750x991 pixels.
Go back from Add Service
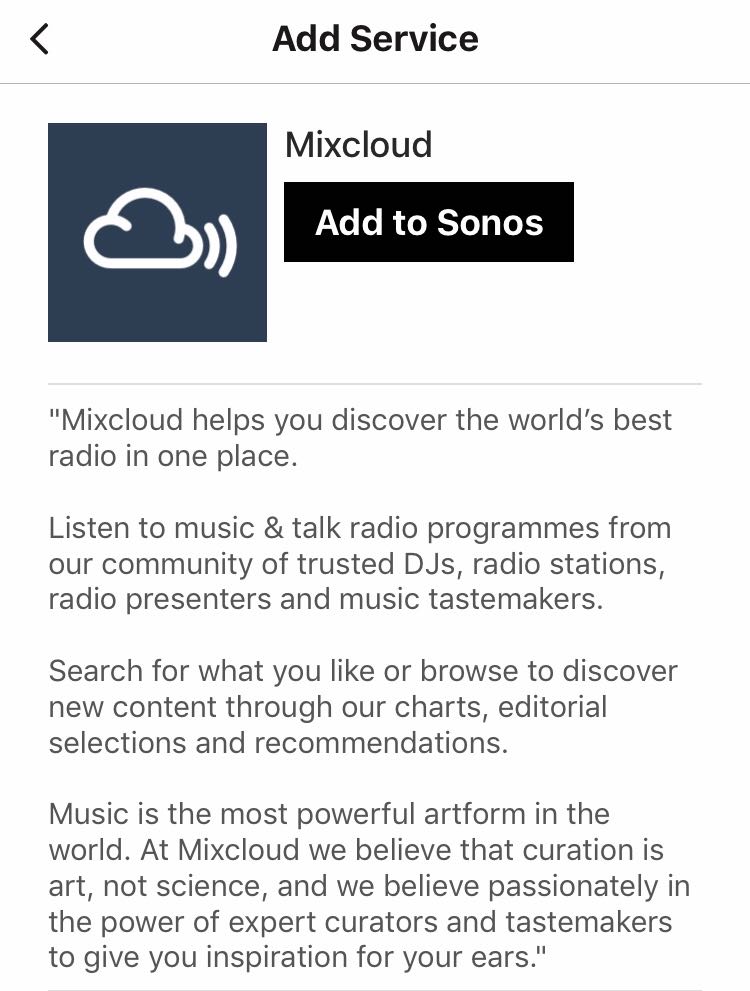pyautogui.click(x=40, y=40)
